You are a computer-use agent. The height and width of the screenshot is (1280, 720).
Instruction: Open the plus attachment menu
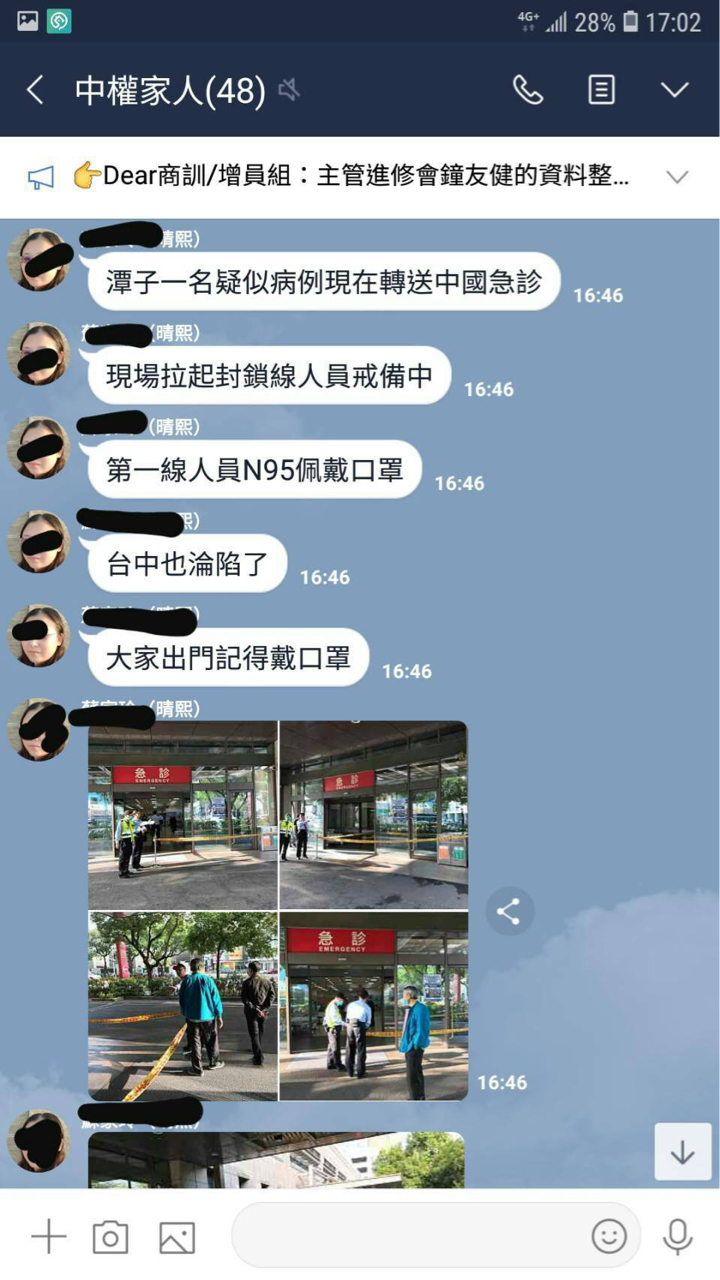pos(48,1237)
